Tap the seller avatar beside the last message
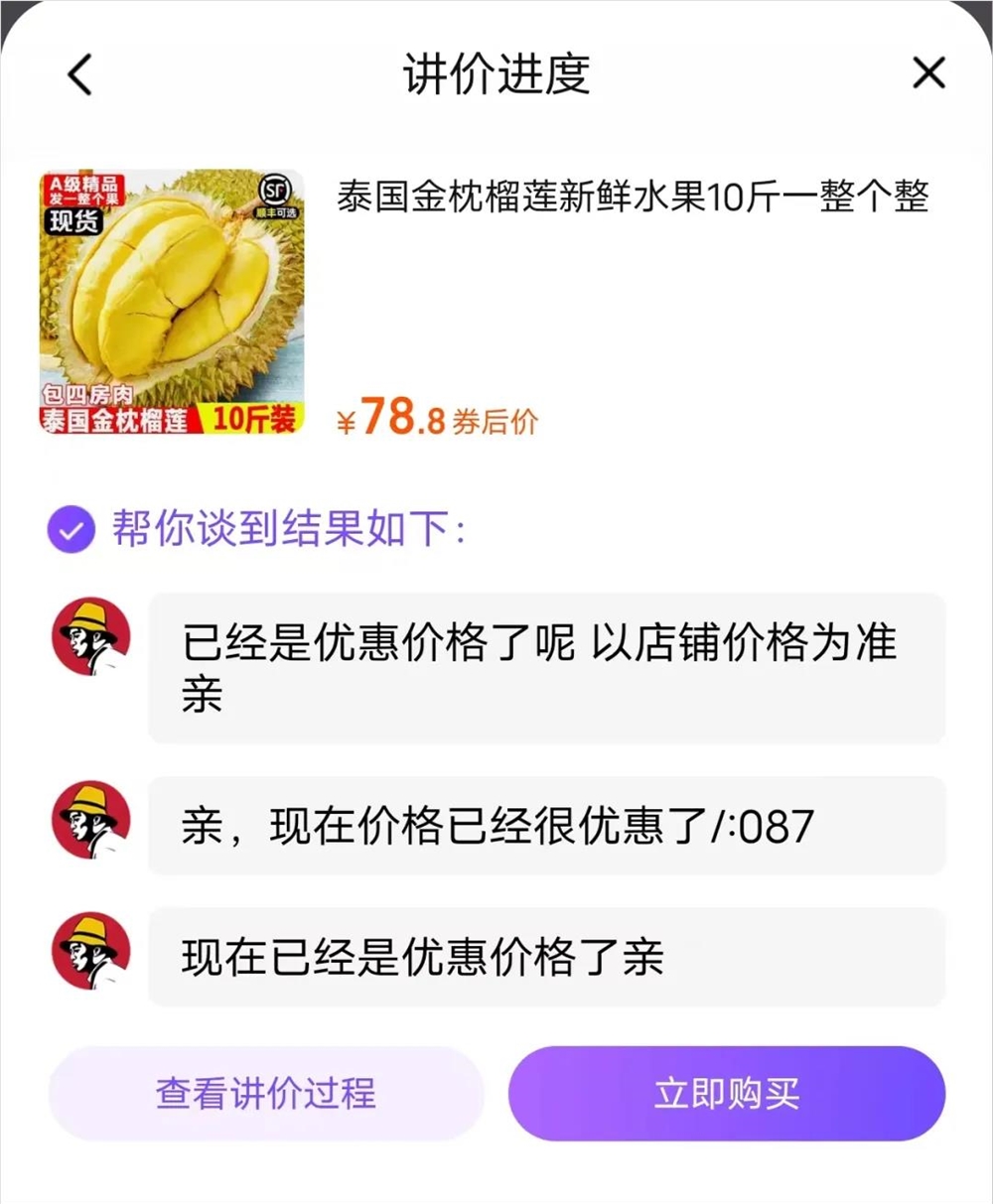The image size is (993, 1204). pos(91,950)
